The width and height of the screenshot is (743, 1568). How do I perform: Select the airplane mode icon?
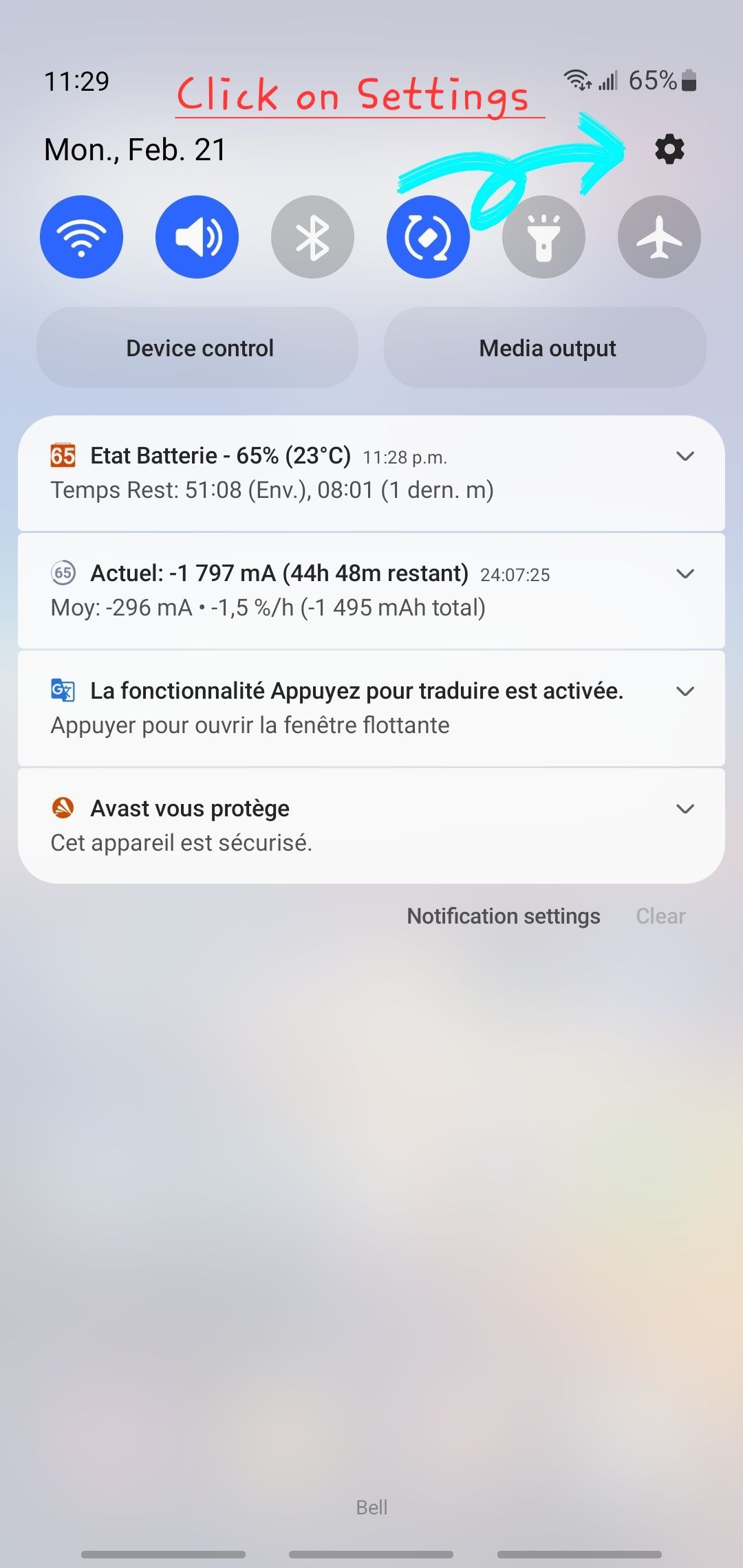pyautogui.click(x=658, y=236)
